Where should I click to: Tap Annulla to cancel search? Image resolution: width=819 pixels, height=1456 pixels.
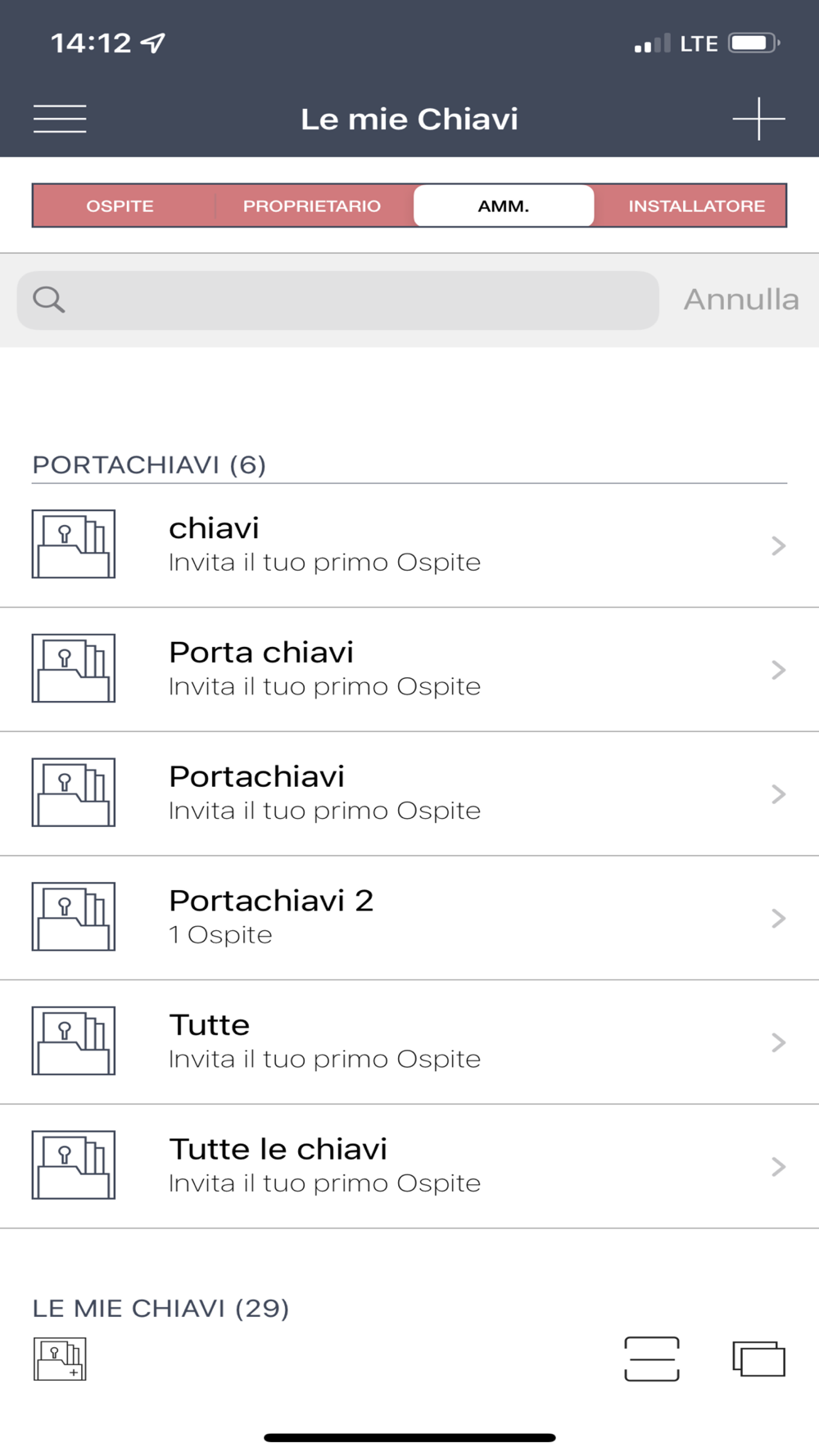pyautogui.click(x=741, y=300)
